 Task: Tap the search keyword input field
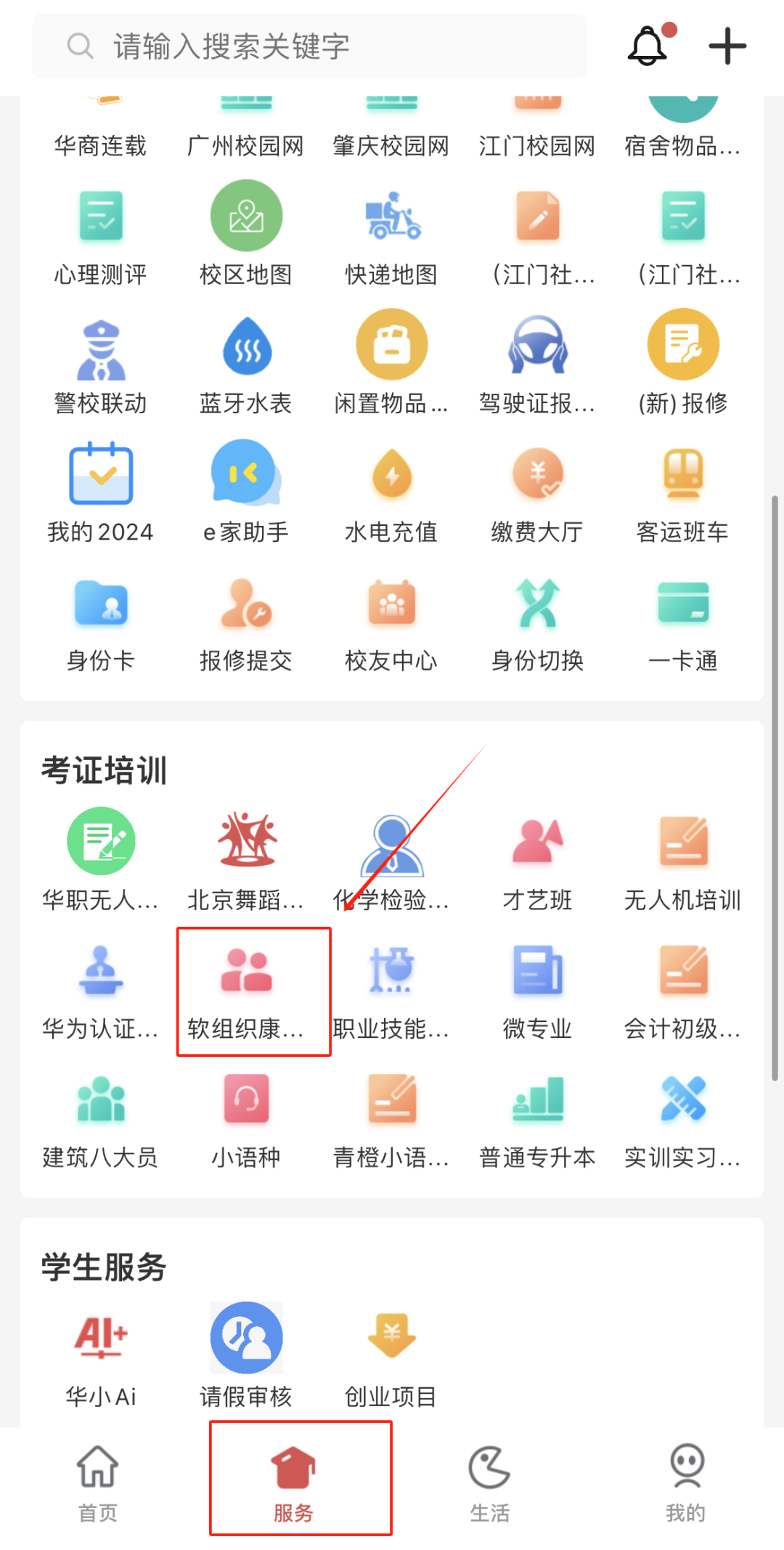309,46
